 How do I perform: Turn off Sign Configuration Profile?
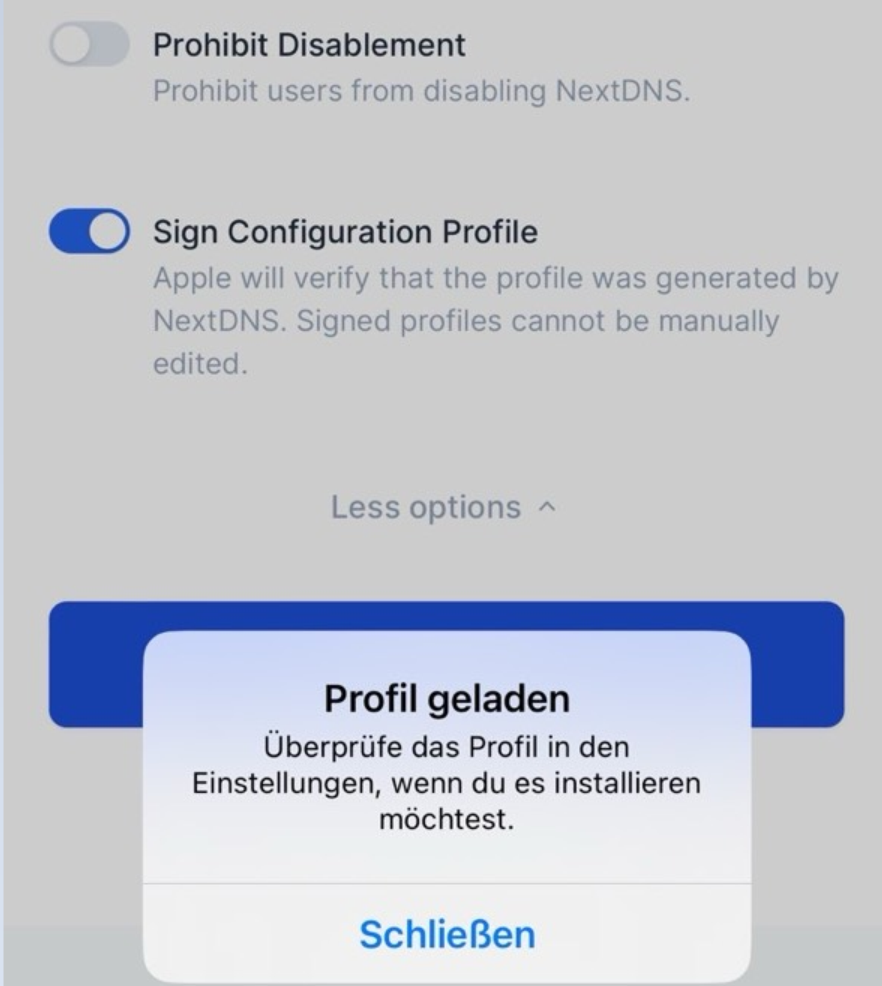tap(89, 232)
